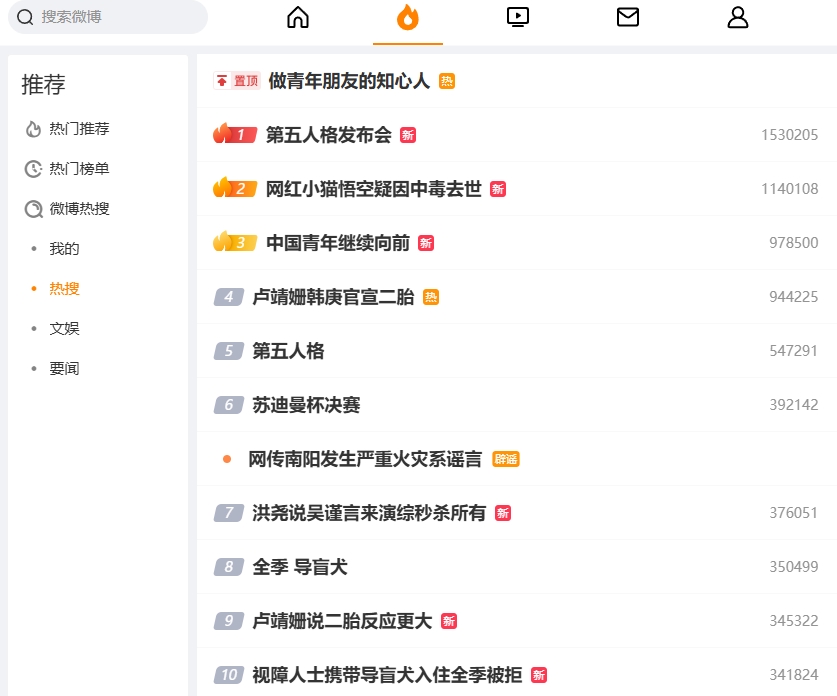Open 微博热搜 in the sidebar
Image resolution: width=837 pixels, height=696 pixels.
79,209
